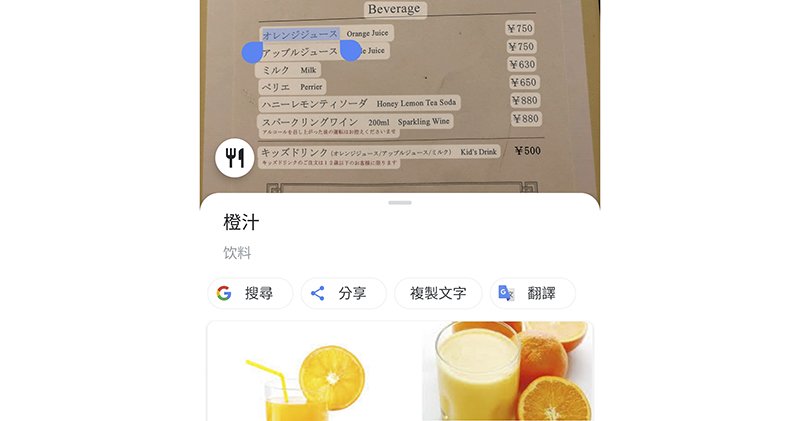Open the juice glass with oranges image result
Screen dimensions: 800x421
[507, 371]
